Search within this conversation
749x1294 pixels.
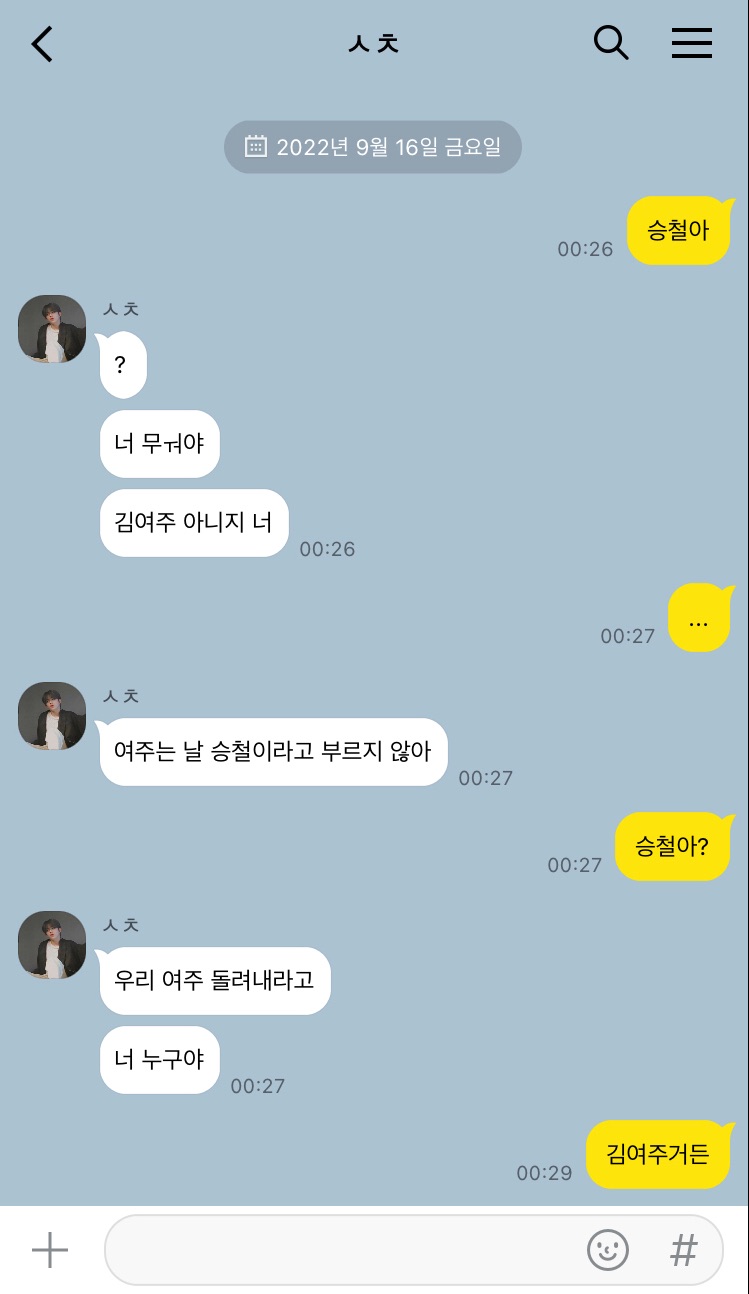tap(610, 43)
